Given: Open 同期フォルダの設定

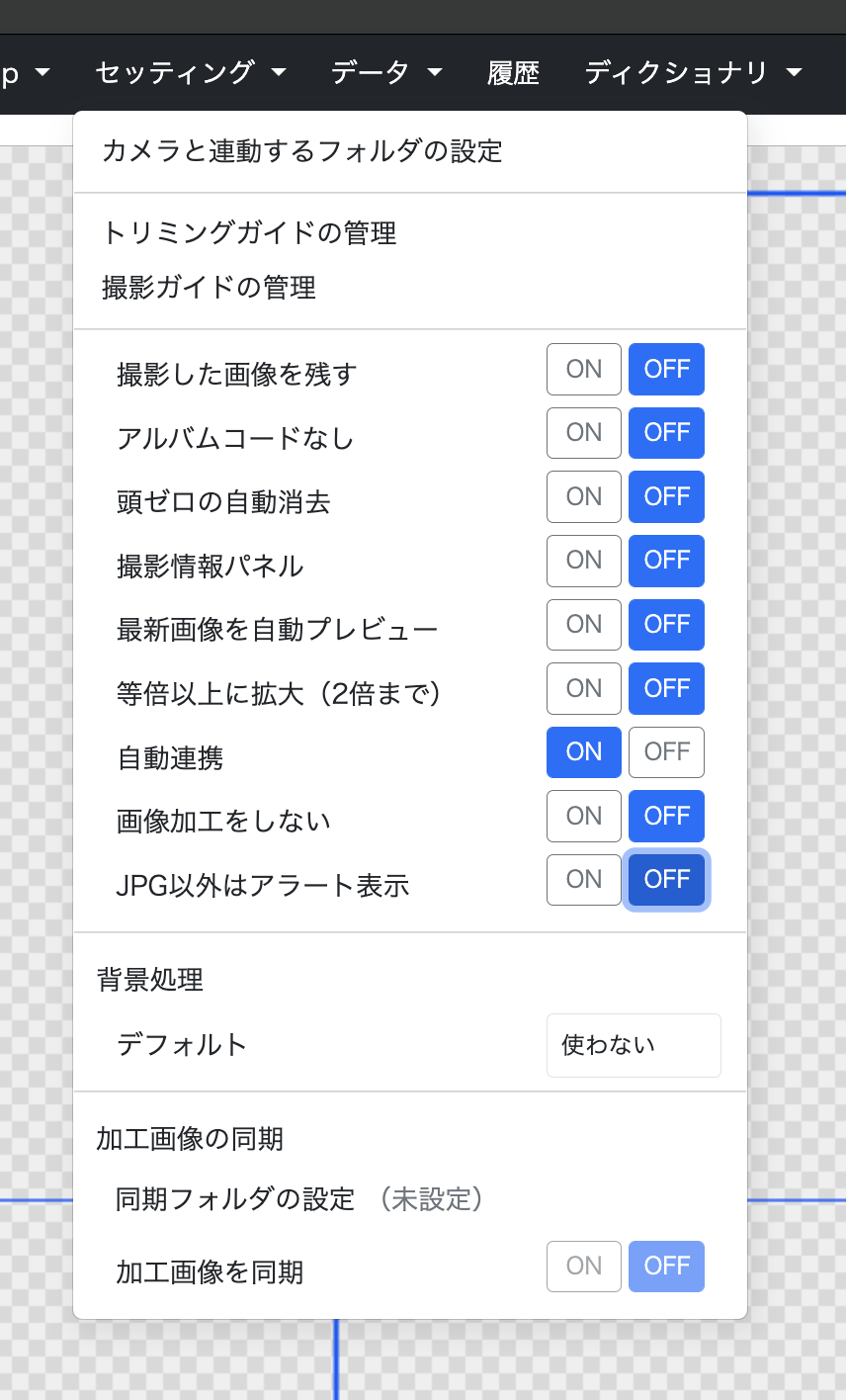Looking at the screenshot, I should point(235,1199).
